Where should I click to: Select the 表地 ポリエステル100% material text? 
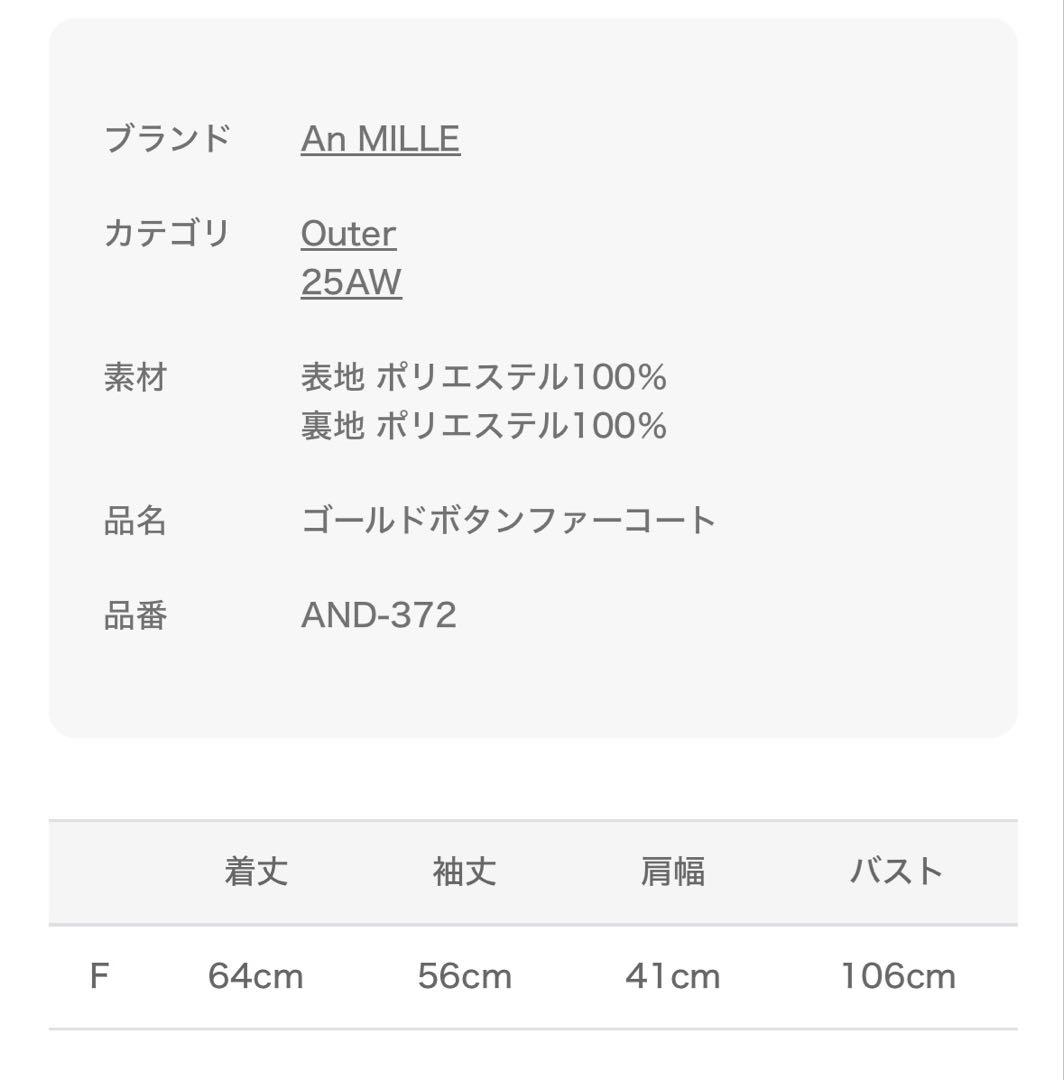[x=486, y=375]
